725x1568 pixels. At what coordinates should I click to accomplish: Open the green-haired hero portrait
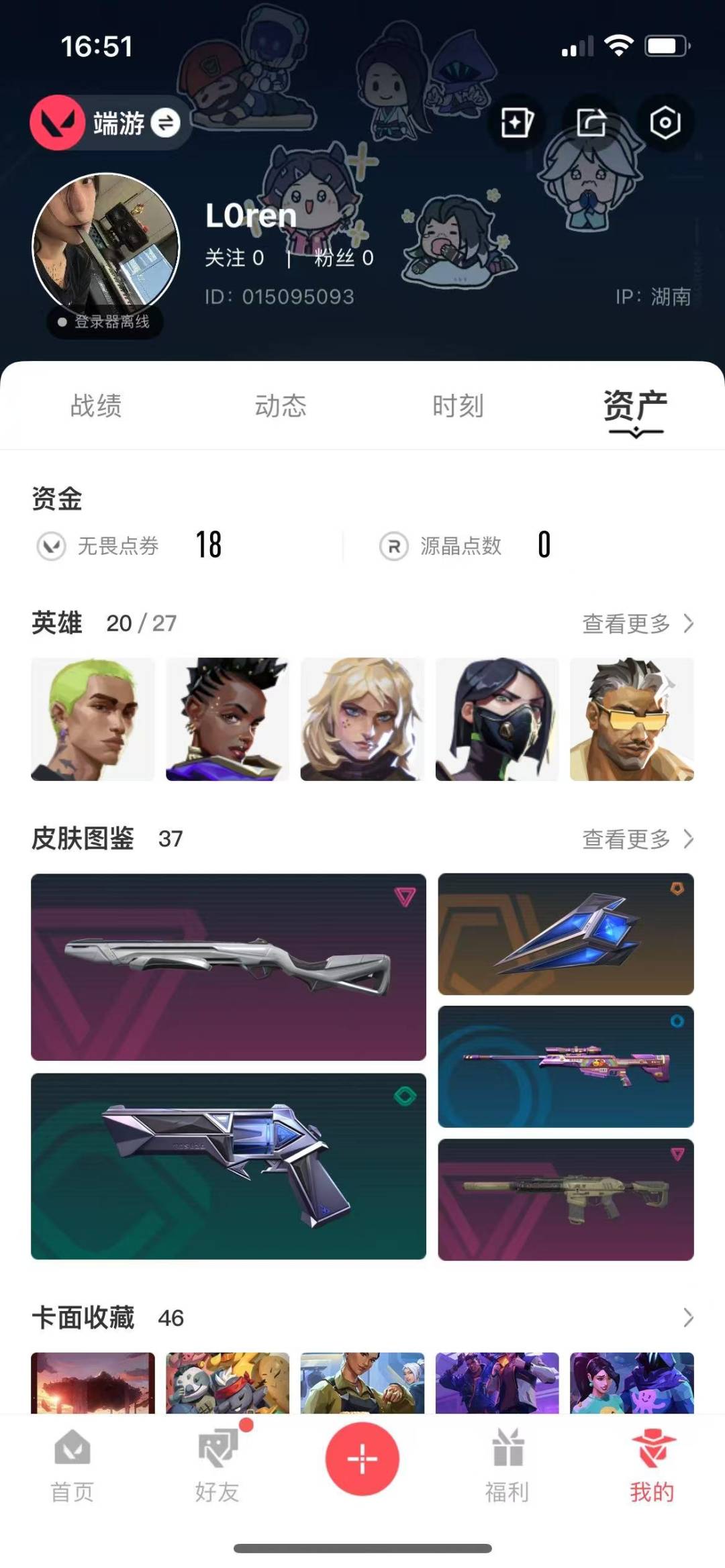pyautogui.click(x=93, y=719)
